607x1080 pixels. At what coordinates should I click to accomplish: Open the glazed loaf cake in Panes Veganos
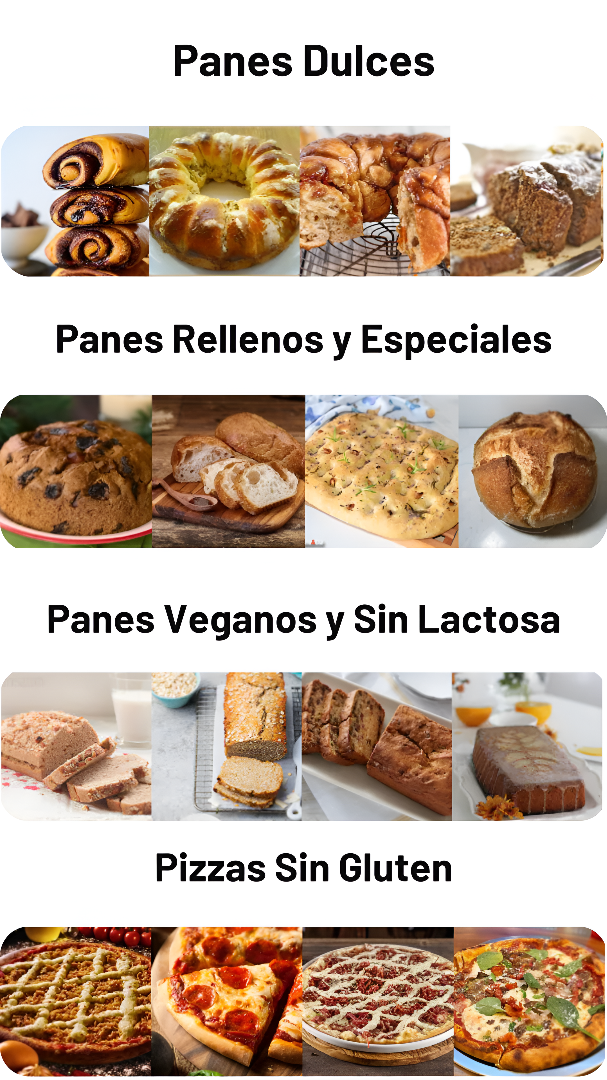point(528,746)
